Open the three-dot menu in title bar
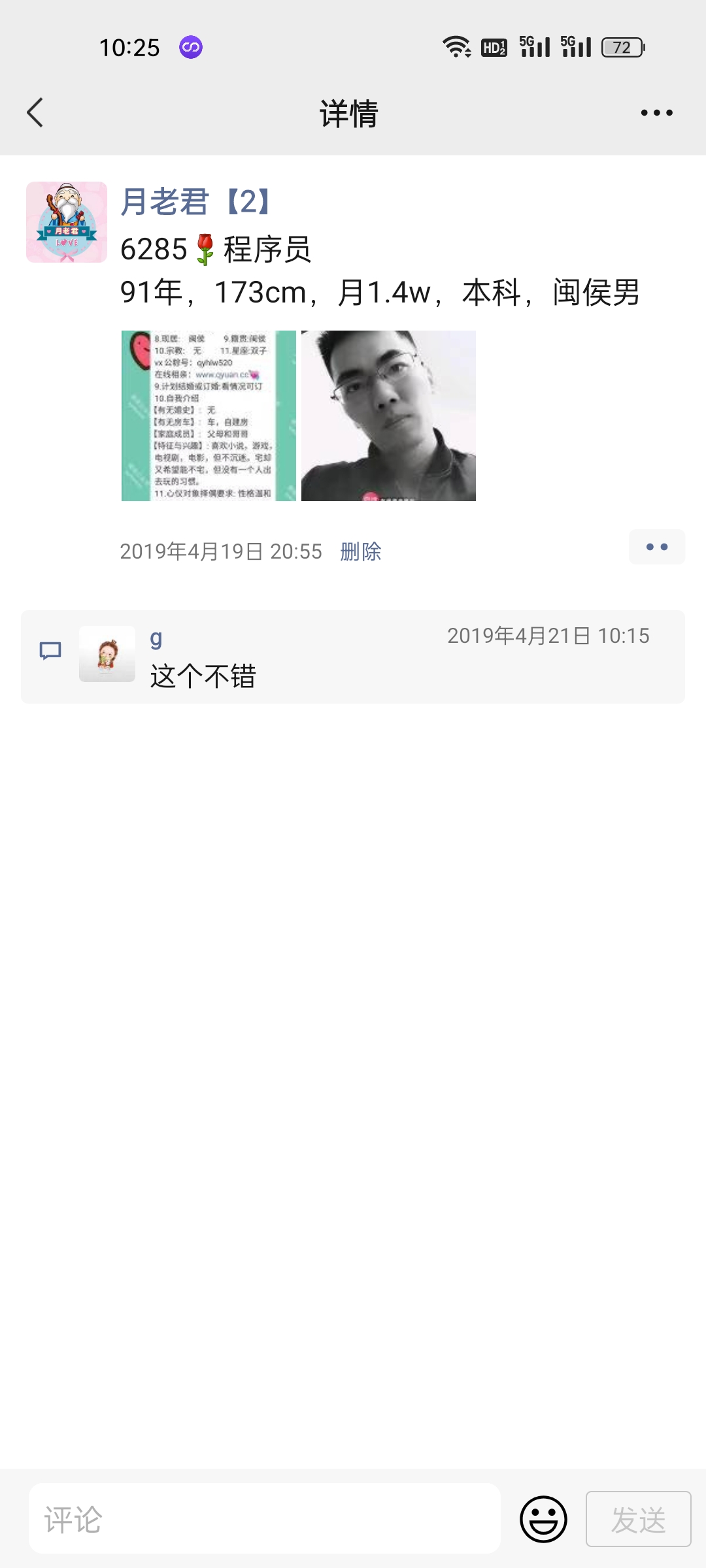The width and height of the screenshot is (706, 1568). 656,112
